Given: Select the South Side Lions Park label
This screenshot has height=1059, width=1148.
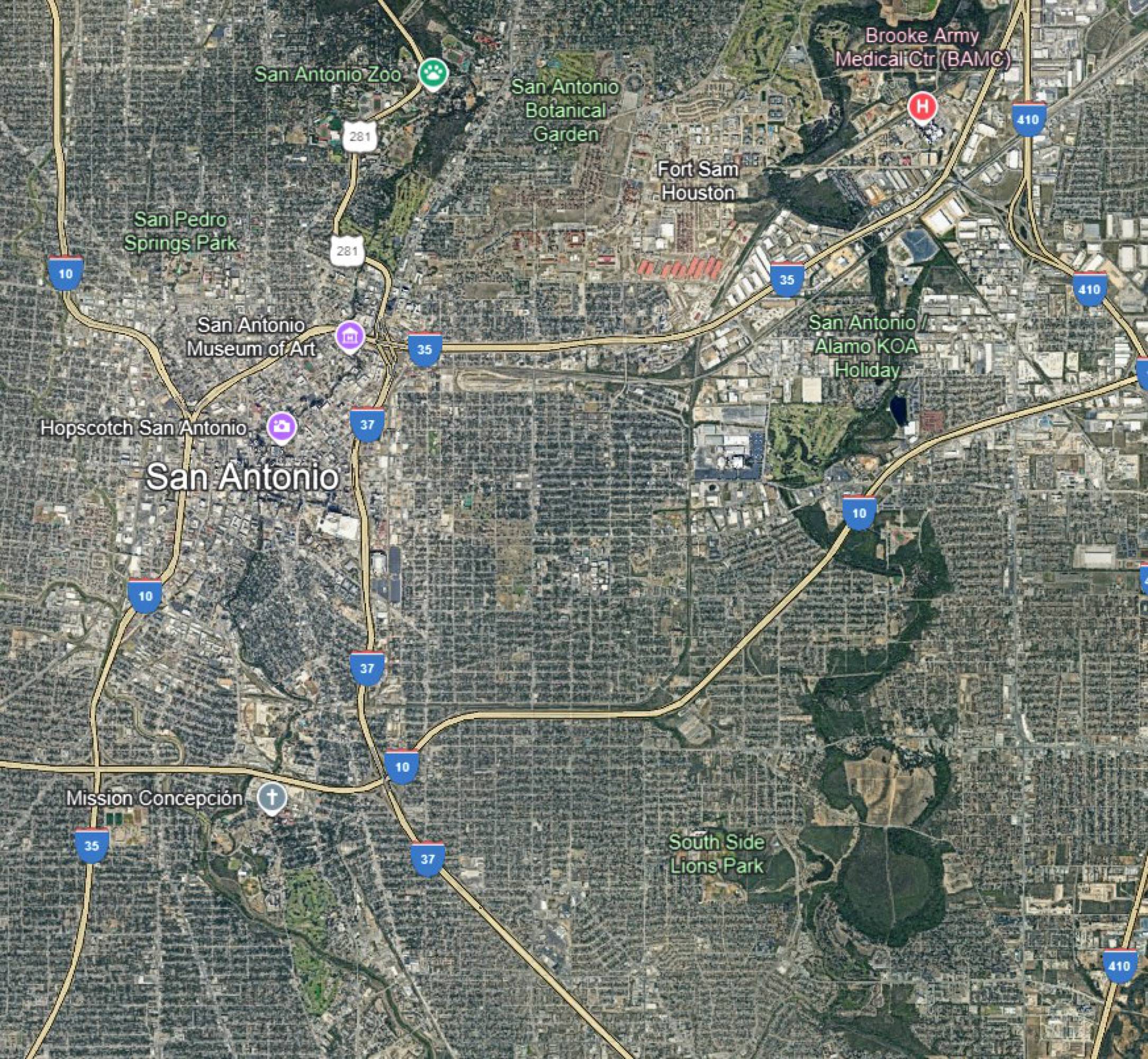Looking at the screenshot, I should coord(717,854).
